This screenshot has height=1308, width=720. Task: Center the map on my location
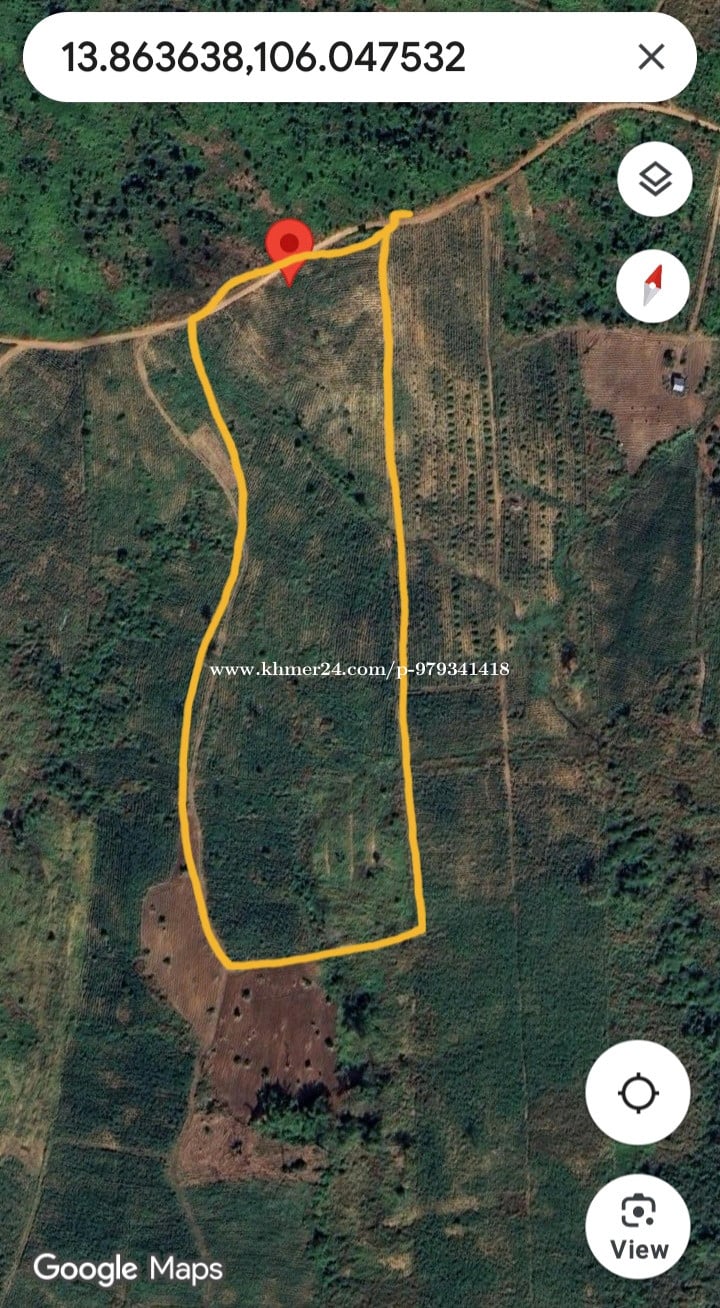[x=637, y=1092]
